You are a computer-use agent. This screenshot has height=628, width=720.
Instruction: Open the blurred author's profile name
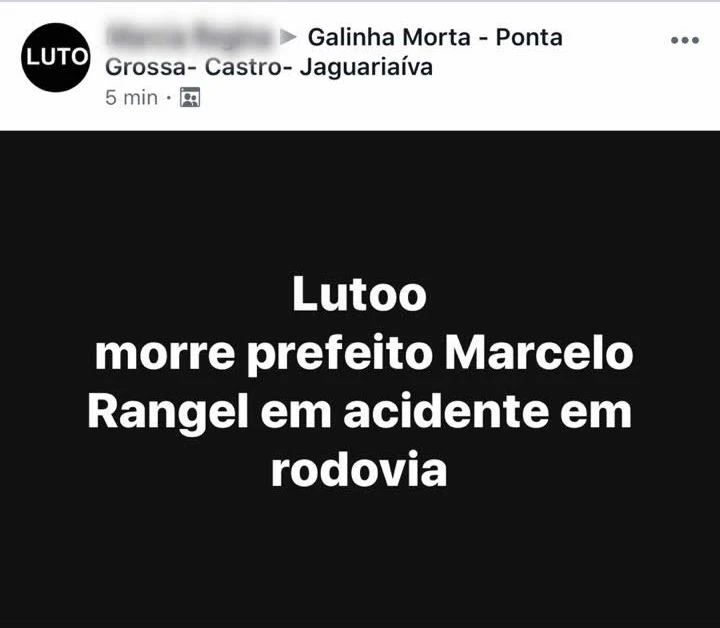point(188,38)
